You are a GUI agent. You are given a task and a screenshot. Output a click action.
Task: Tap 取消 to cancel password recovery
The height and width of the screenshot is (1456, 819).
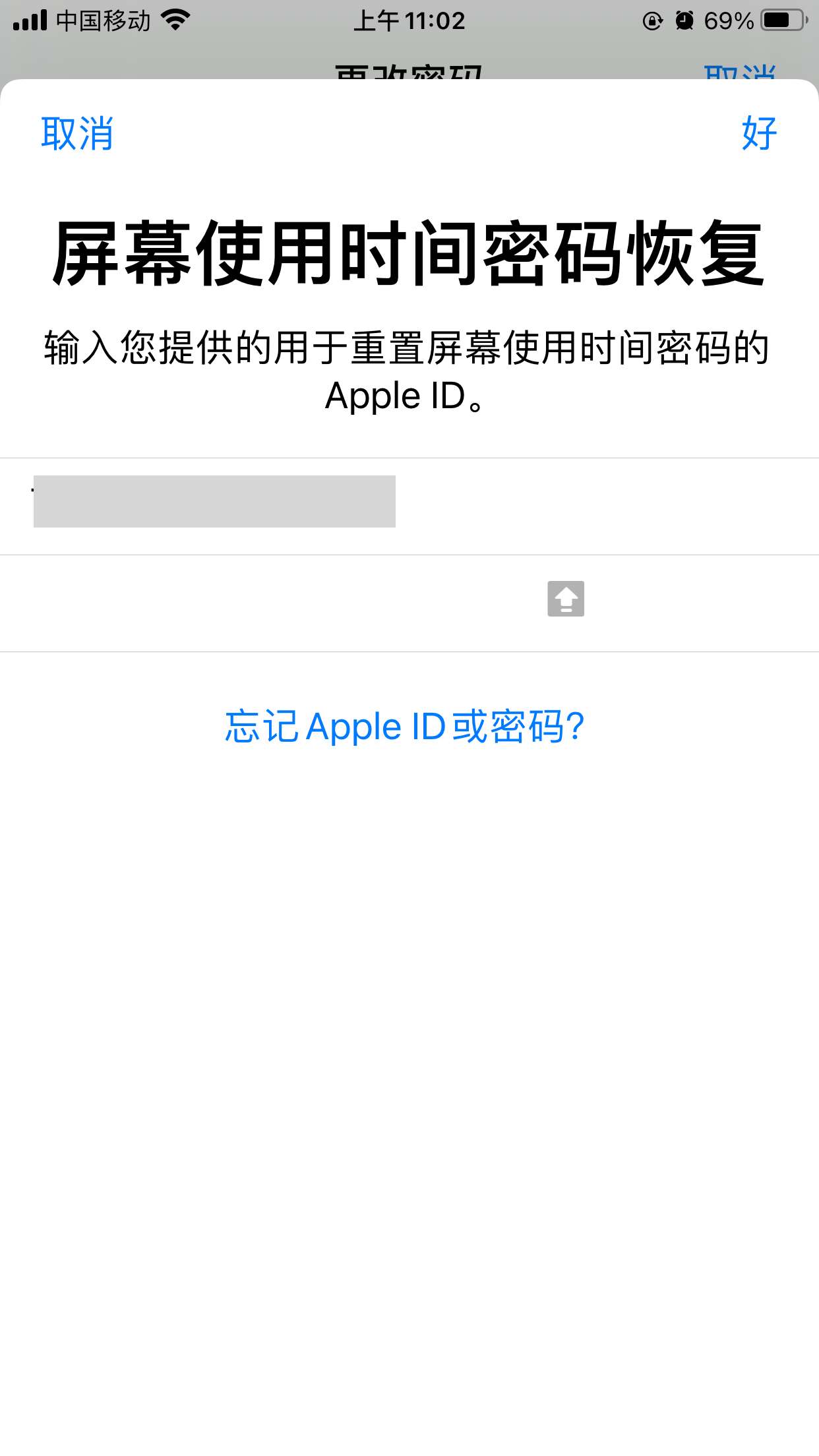point(77,134)
